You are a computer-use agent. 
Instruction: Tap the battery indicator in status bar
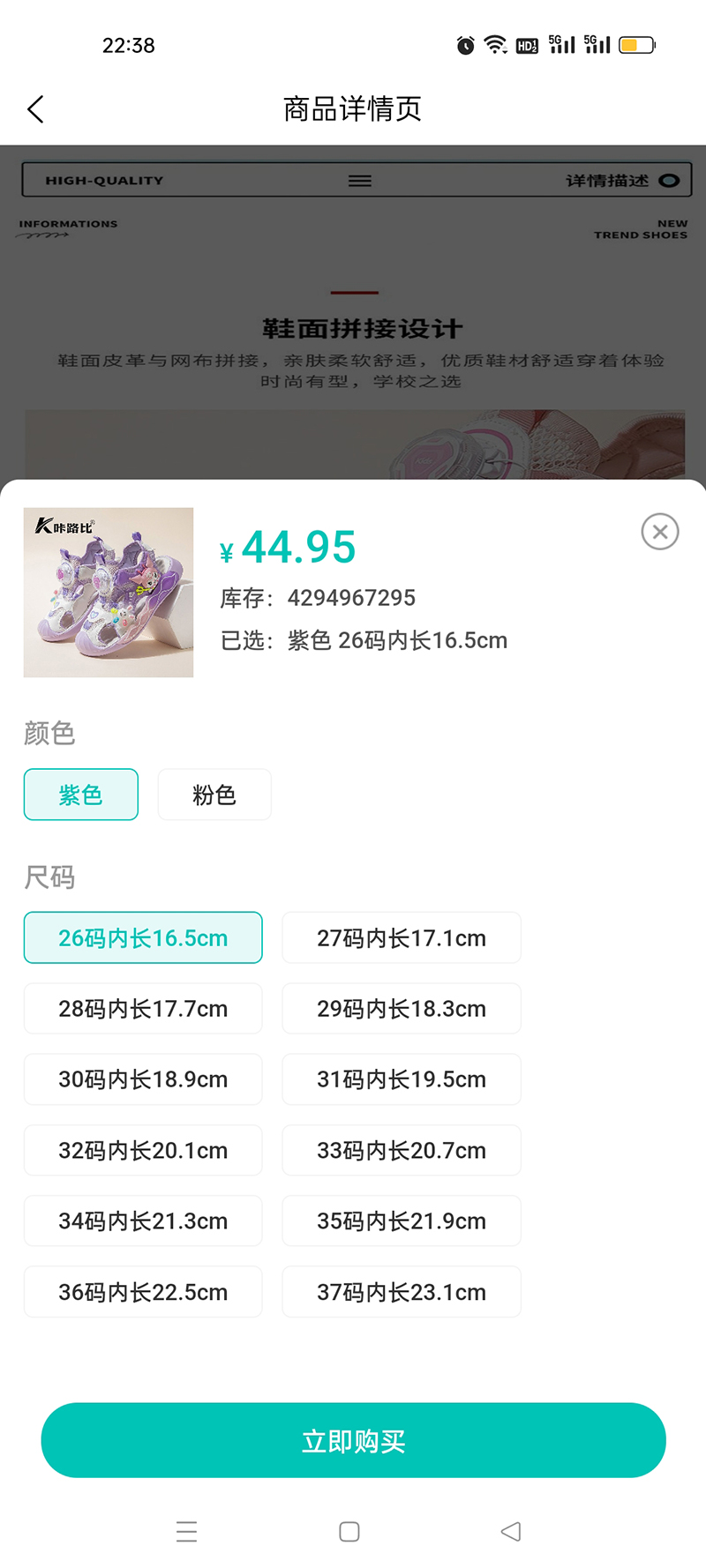[637, 45]
